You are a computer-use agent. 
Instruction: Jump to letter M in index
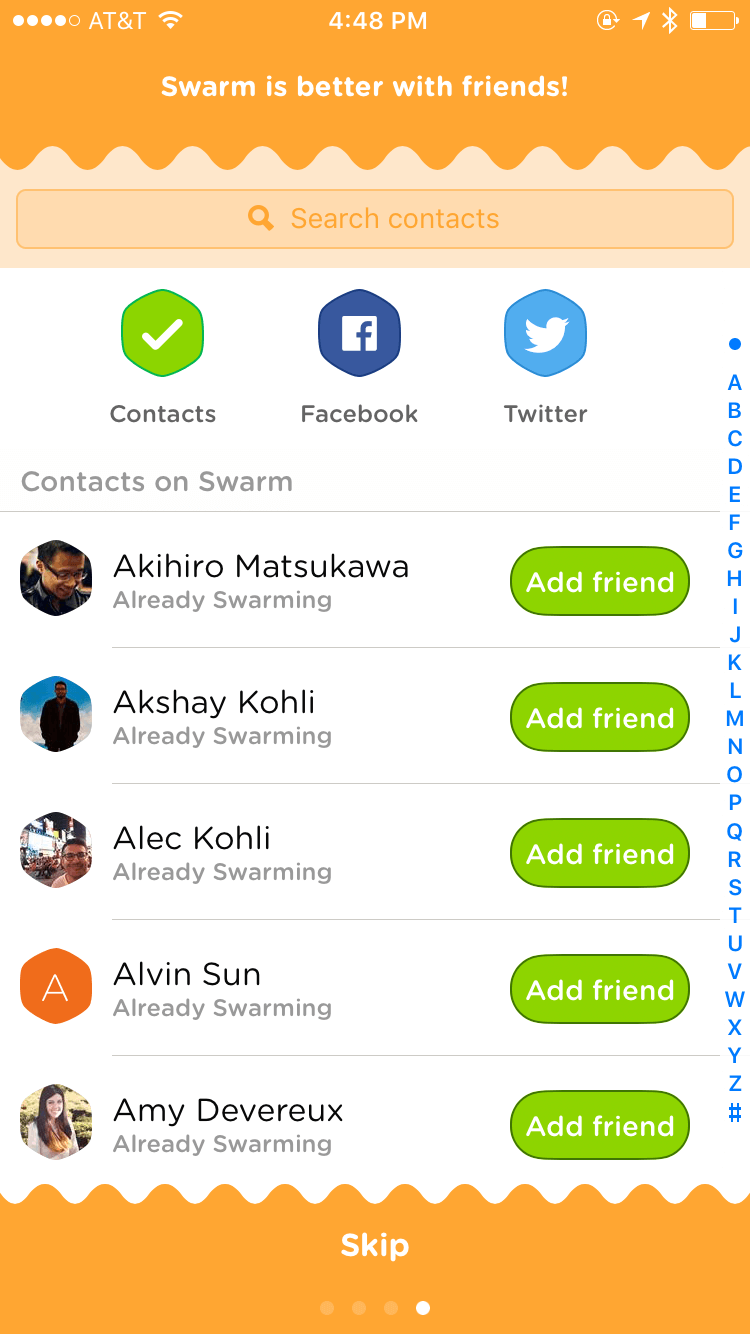(x=735, y=718)
